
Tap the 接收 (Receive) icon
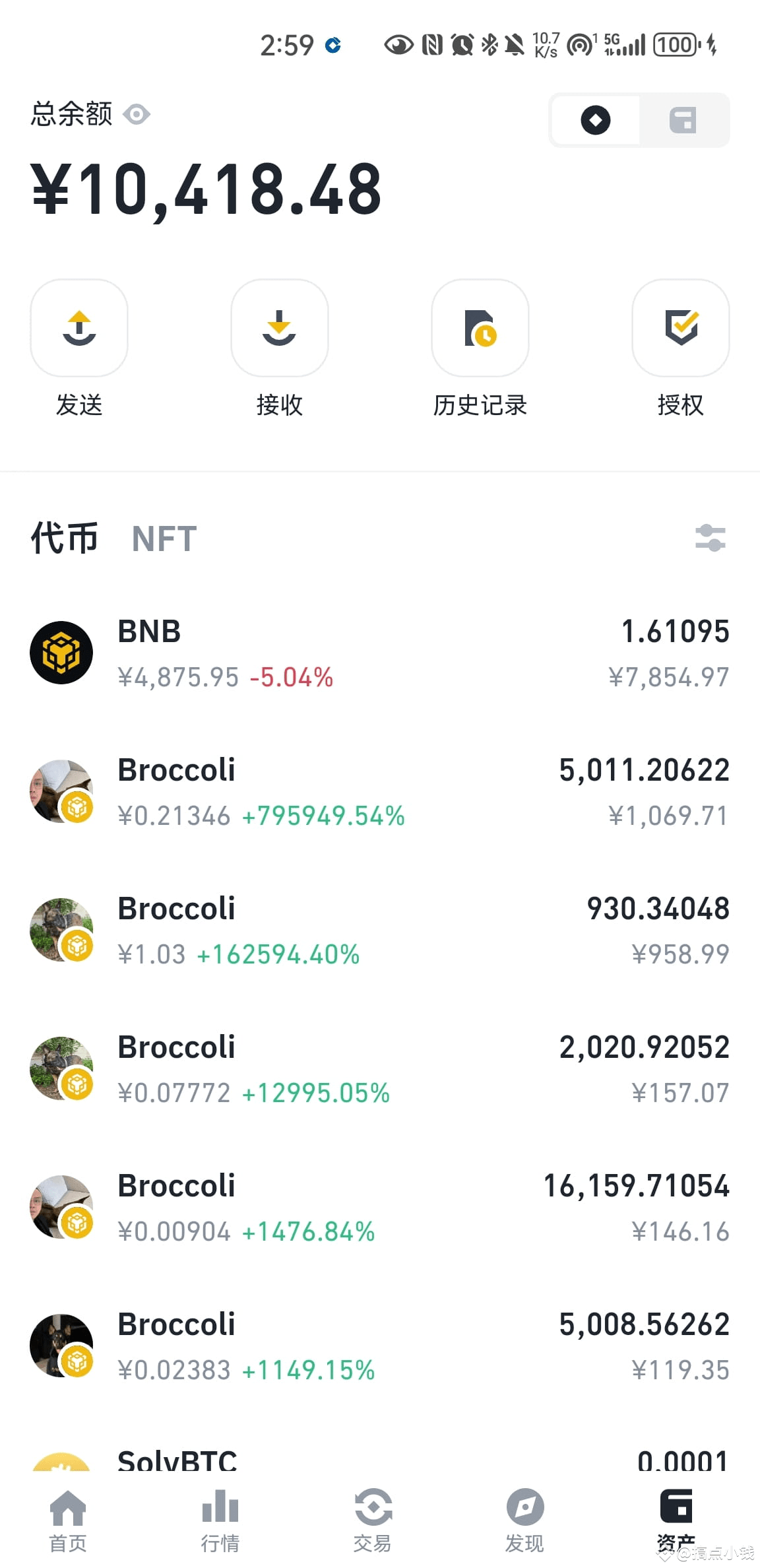pos(279,329)
